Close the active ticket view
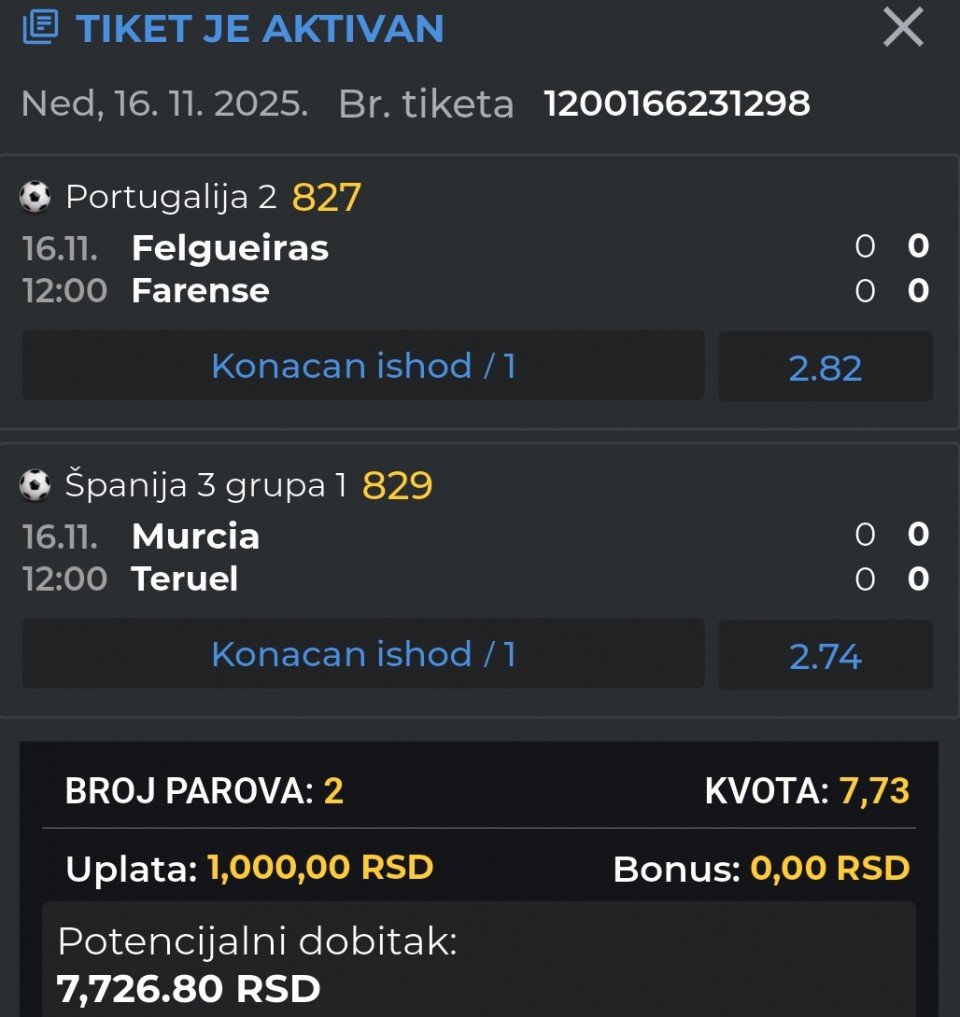This screenshot has height=1017, width=960. pyautogui.click(x=903, y=28)
